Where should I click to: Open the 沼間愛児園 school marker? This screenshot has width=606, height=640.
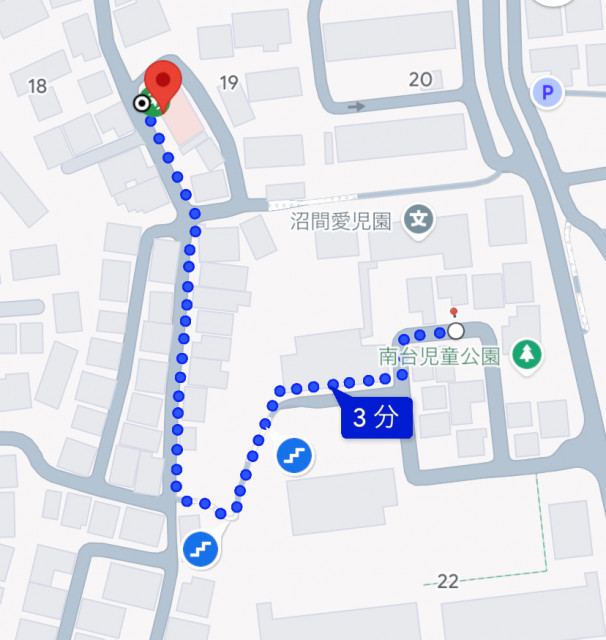420,219
